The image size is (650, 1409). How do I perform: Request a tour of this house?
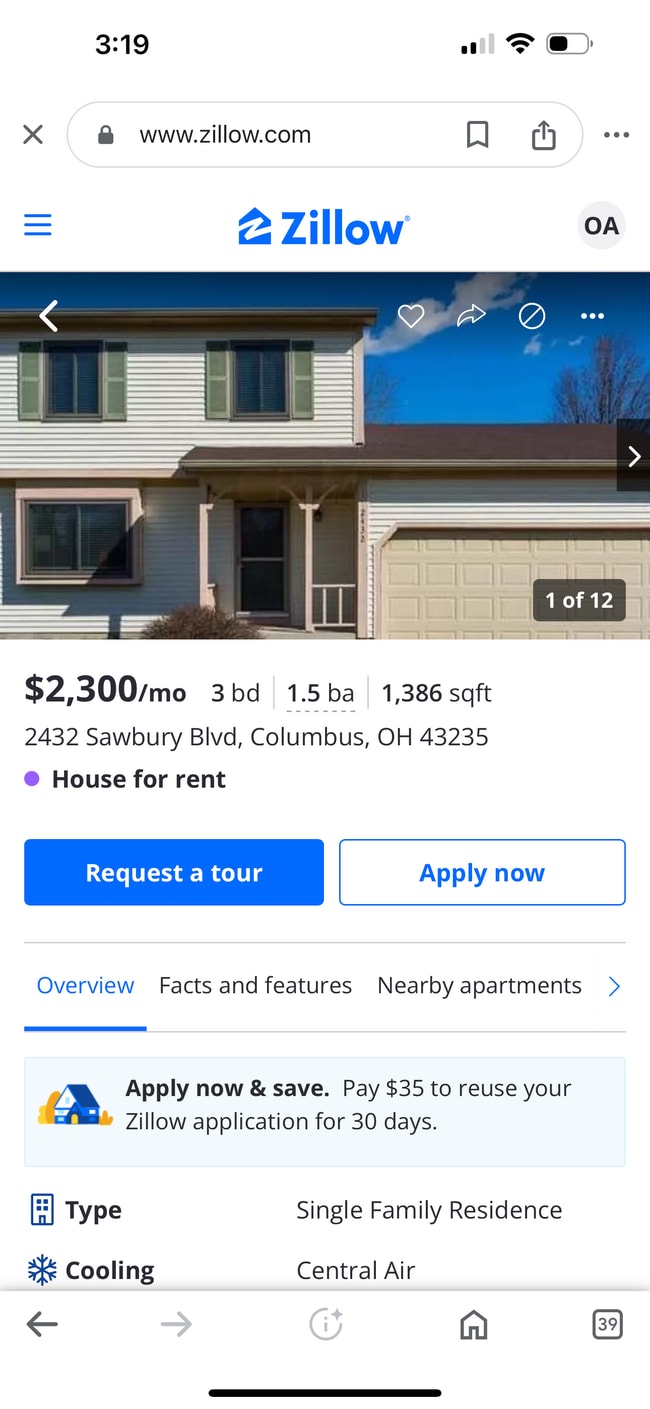click(174, 872)
